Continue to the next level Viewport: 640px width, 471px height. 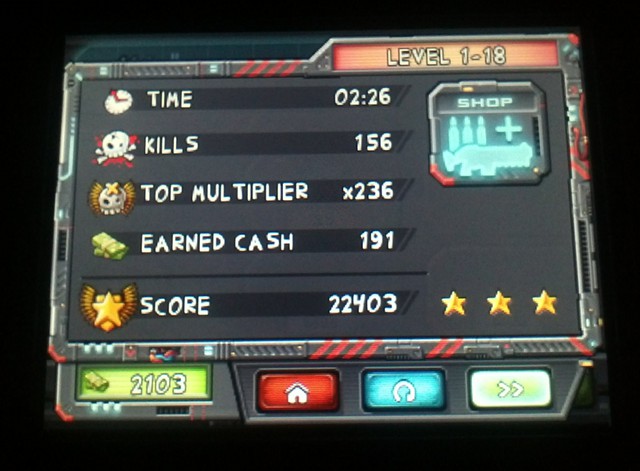(510, 389)
